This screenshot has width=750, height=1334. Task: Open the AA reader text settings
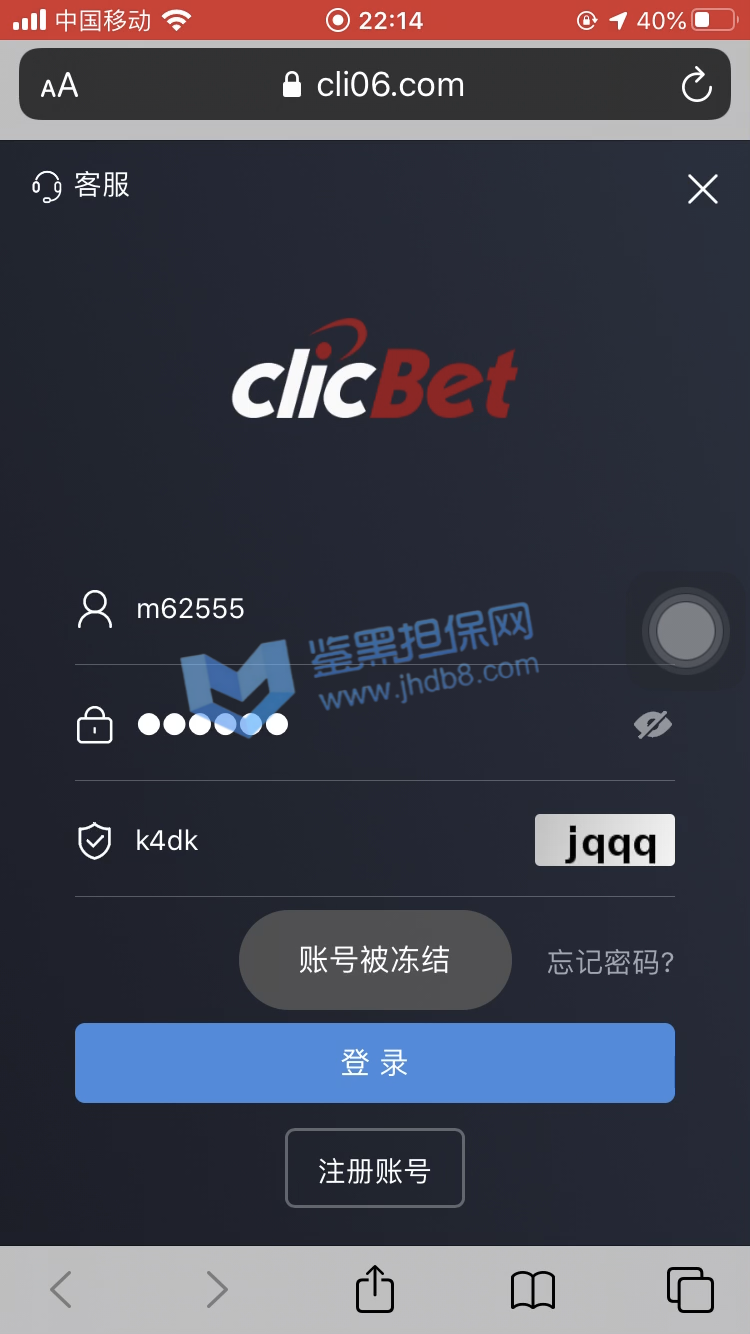click(x=59, y=86)
